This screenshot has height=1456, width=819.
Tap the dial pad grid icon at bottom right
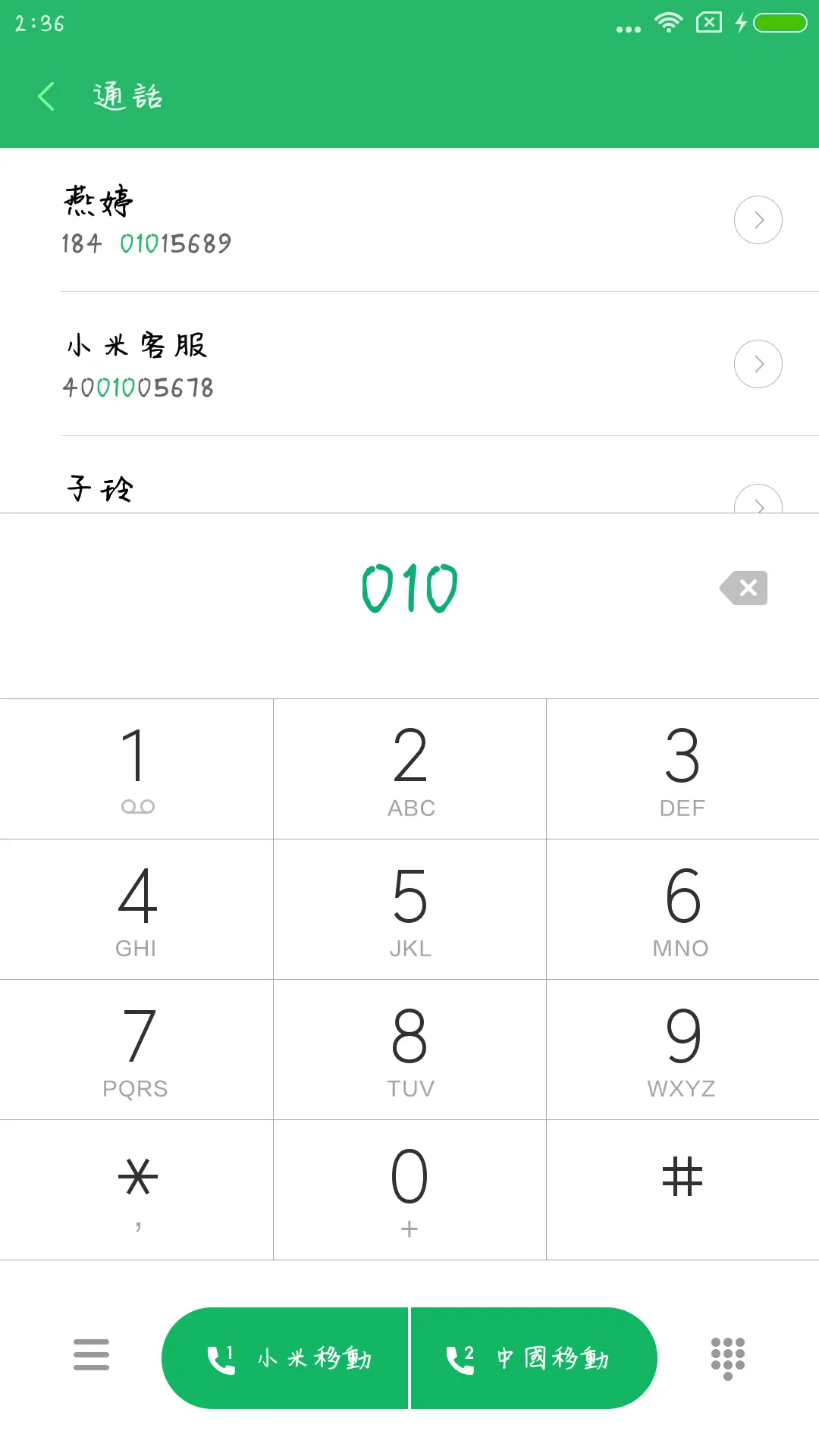726,1357
